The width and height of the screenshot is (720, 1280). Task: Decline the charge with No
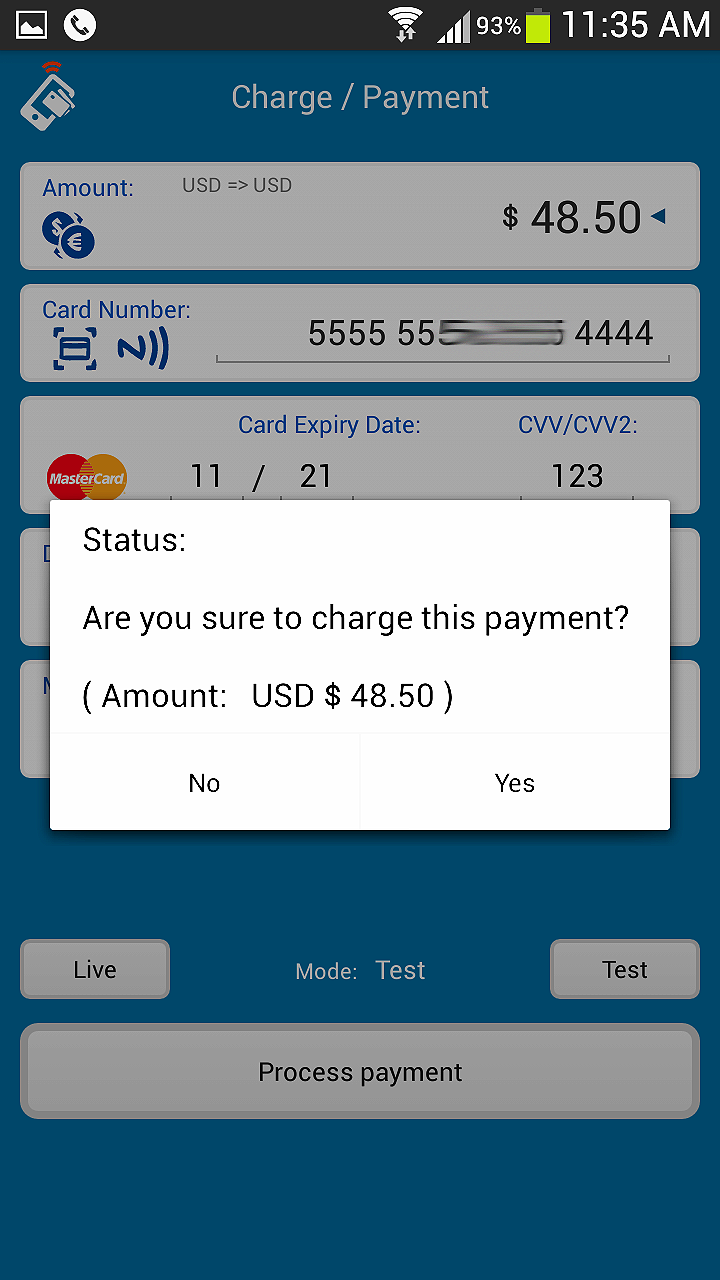pyautogui.click(x=204, y=783)
